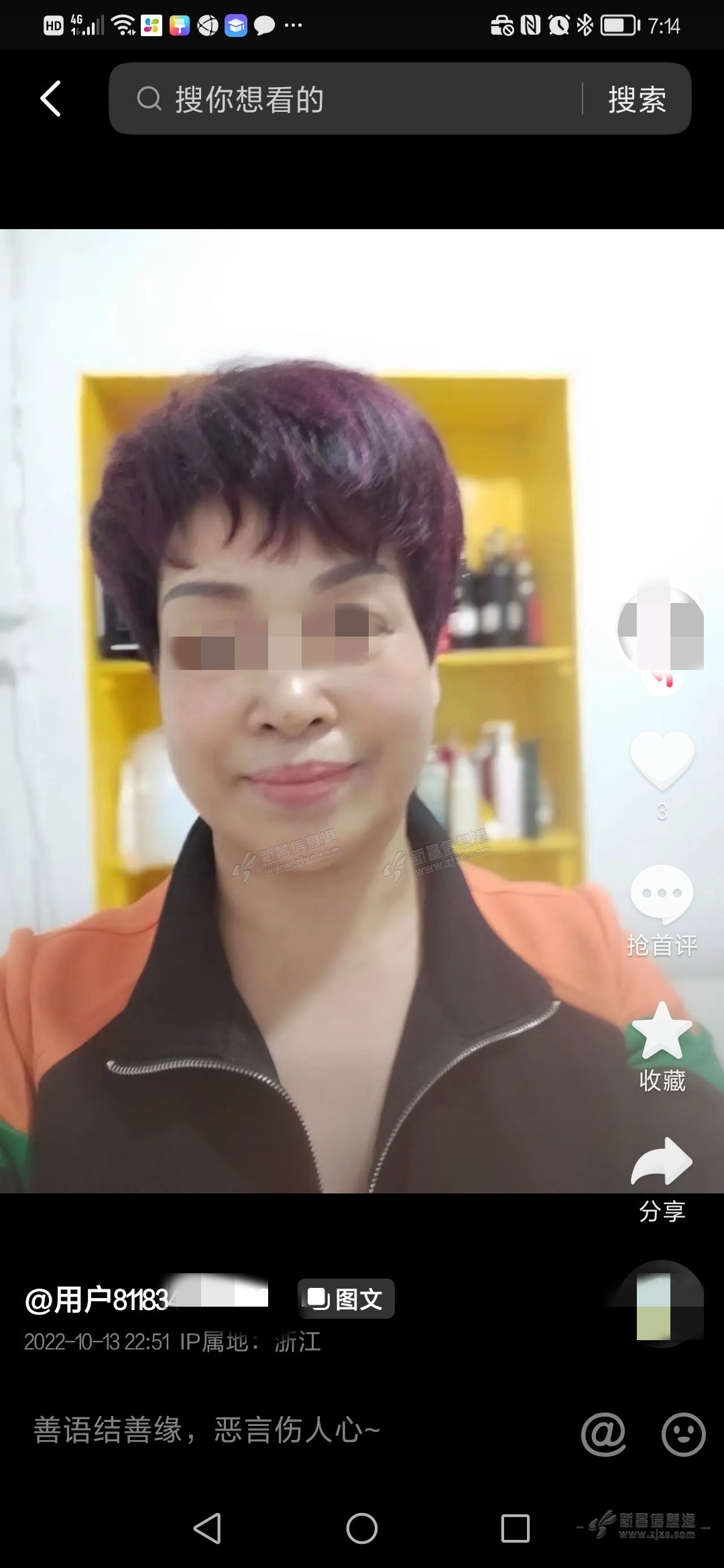This screenshot has width=724, height=1568.
Task: Open the spinning music disc
Action: [660, 1304]
